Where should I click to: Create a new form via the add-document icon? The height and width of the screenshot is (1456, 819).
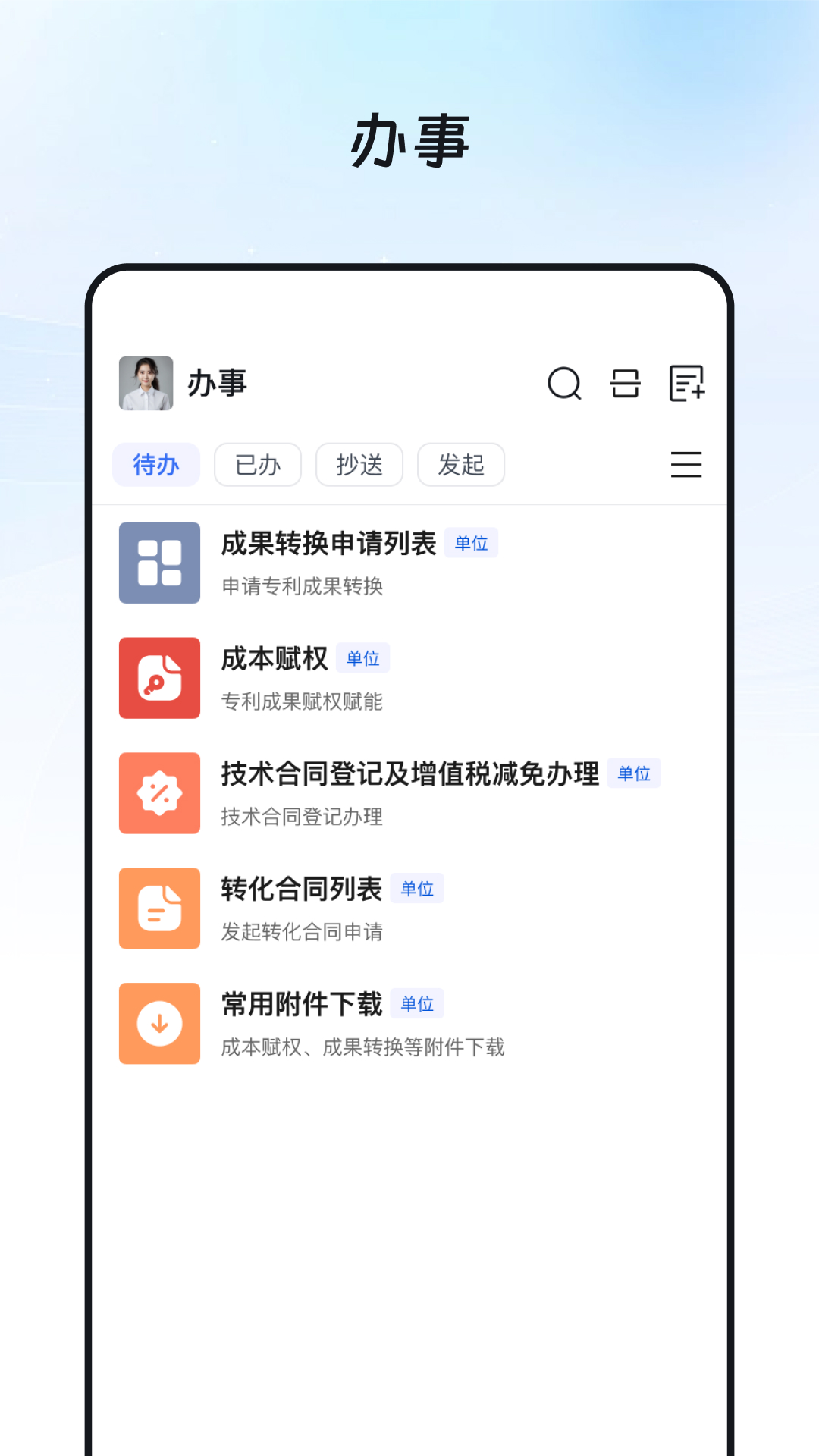click(687, 384)
